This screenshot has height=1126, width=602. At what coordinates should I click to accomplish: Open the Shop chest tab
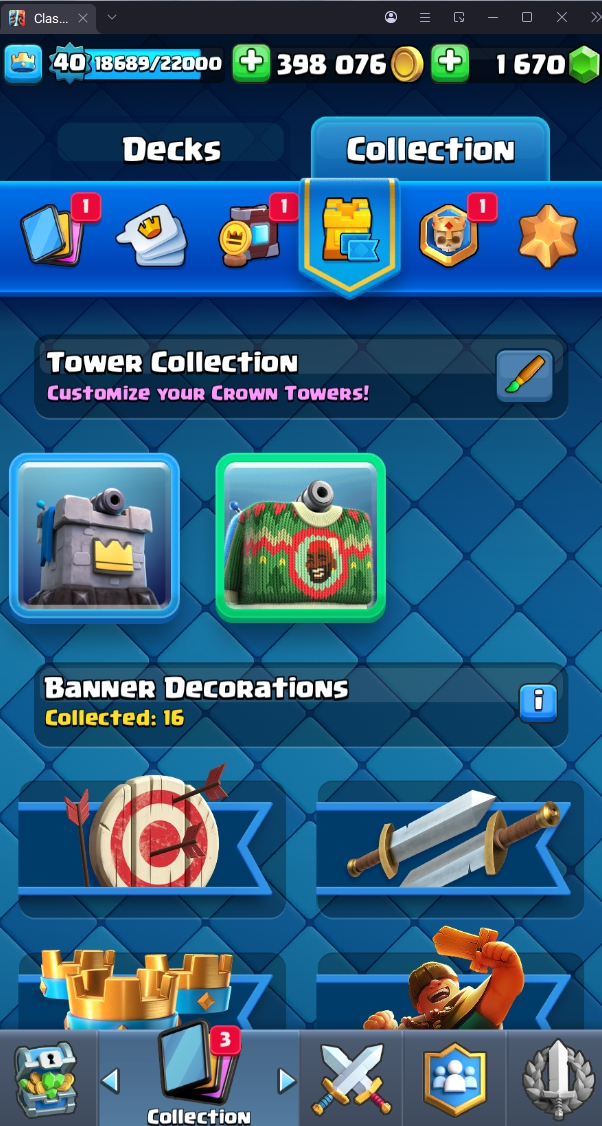pos(46,1078)
